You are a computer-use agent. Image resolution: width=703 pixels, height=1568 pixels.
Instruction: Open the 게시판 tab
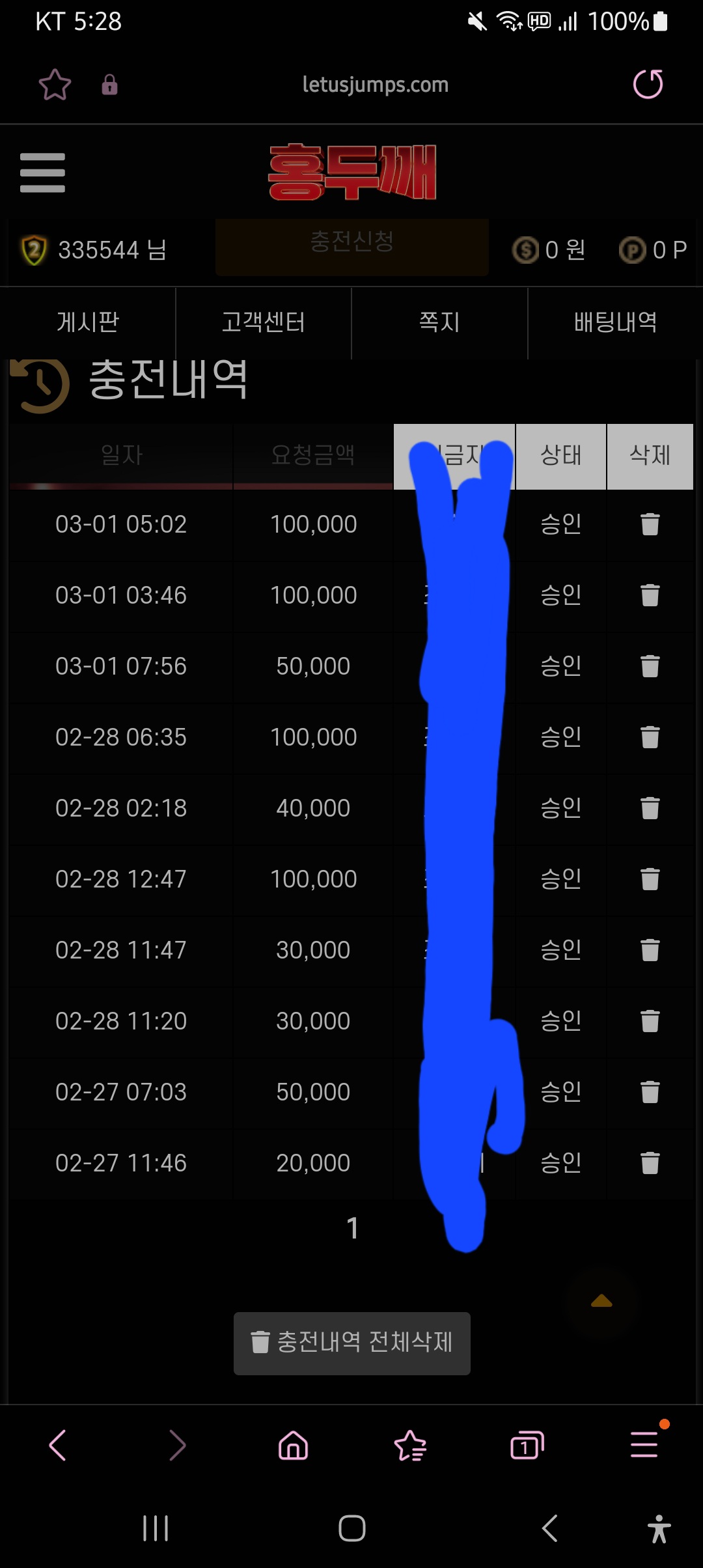[x=88, y=322]
